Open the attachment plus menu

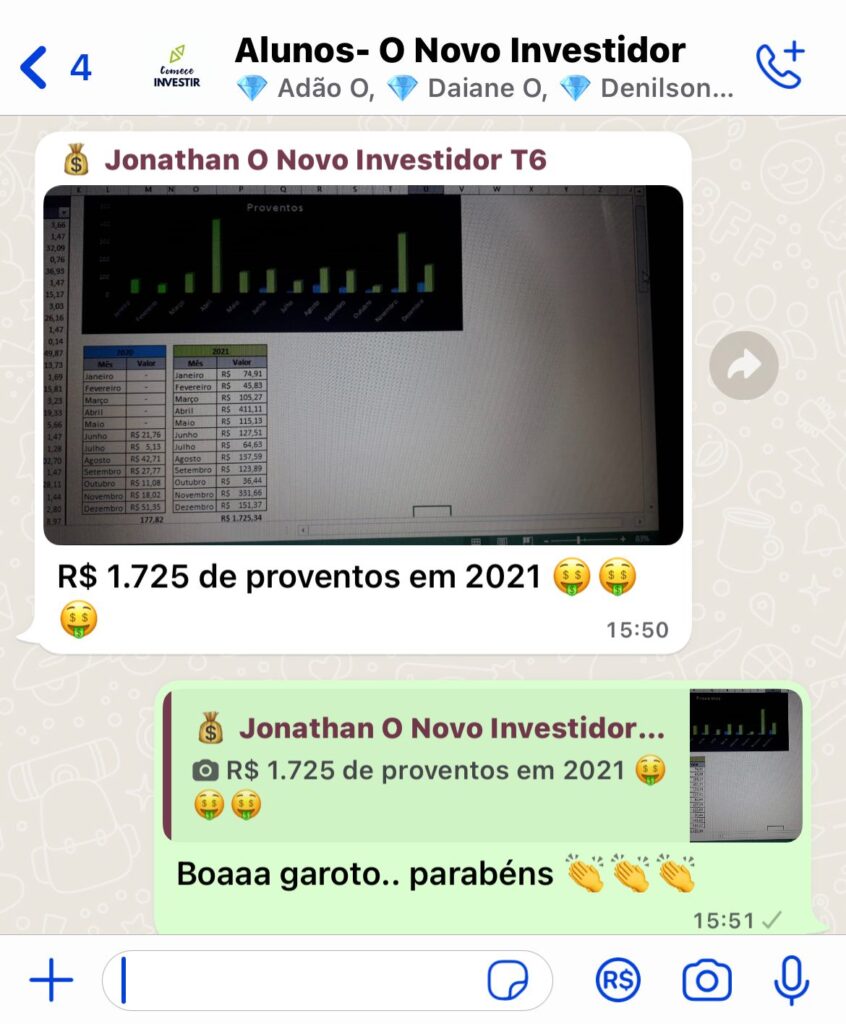[51, 981]
